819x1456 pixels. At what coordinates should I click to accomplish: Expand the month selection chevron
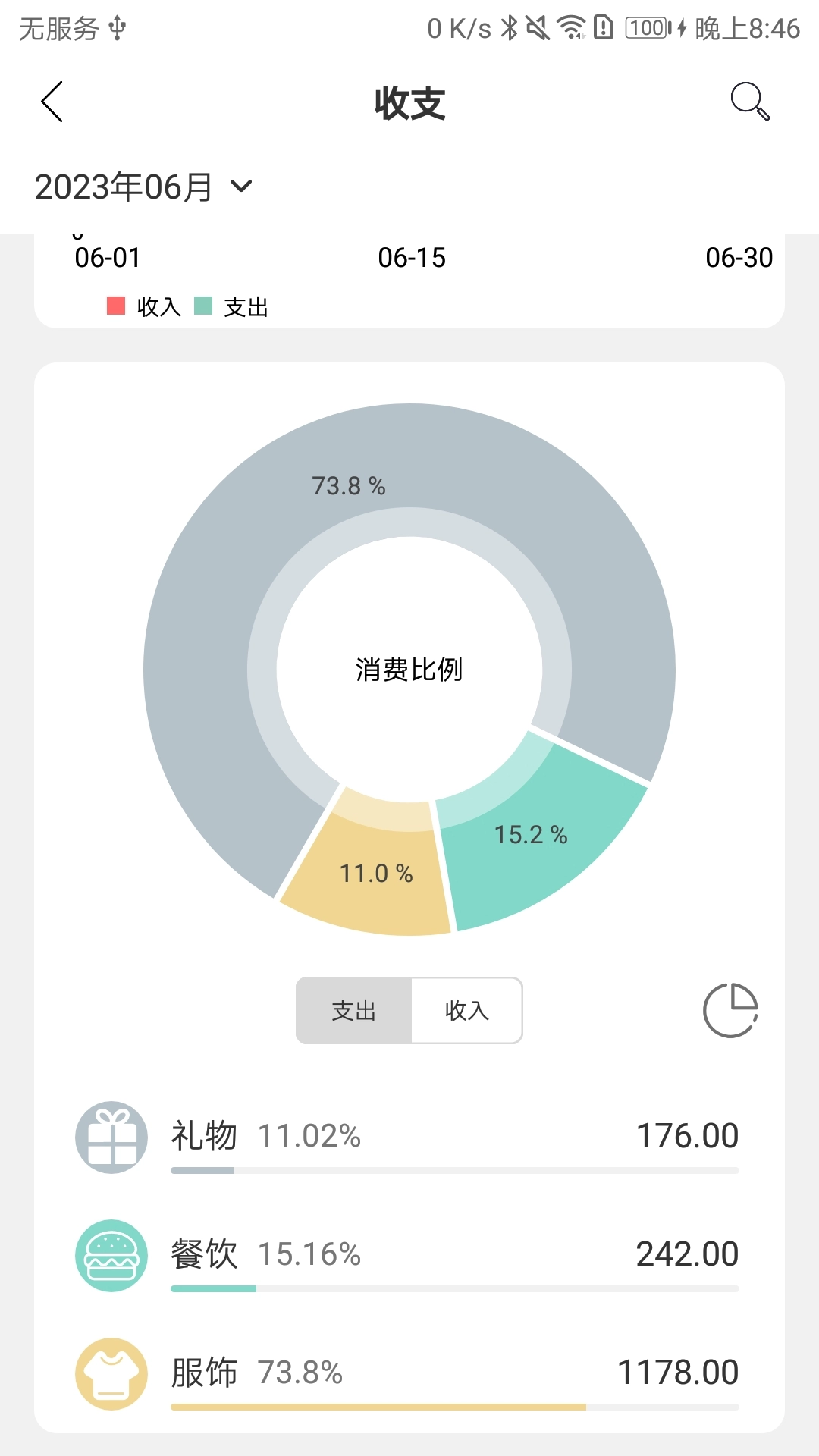click(241, 187)
